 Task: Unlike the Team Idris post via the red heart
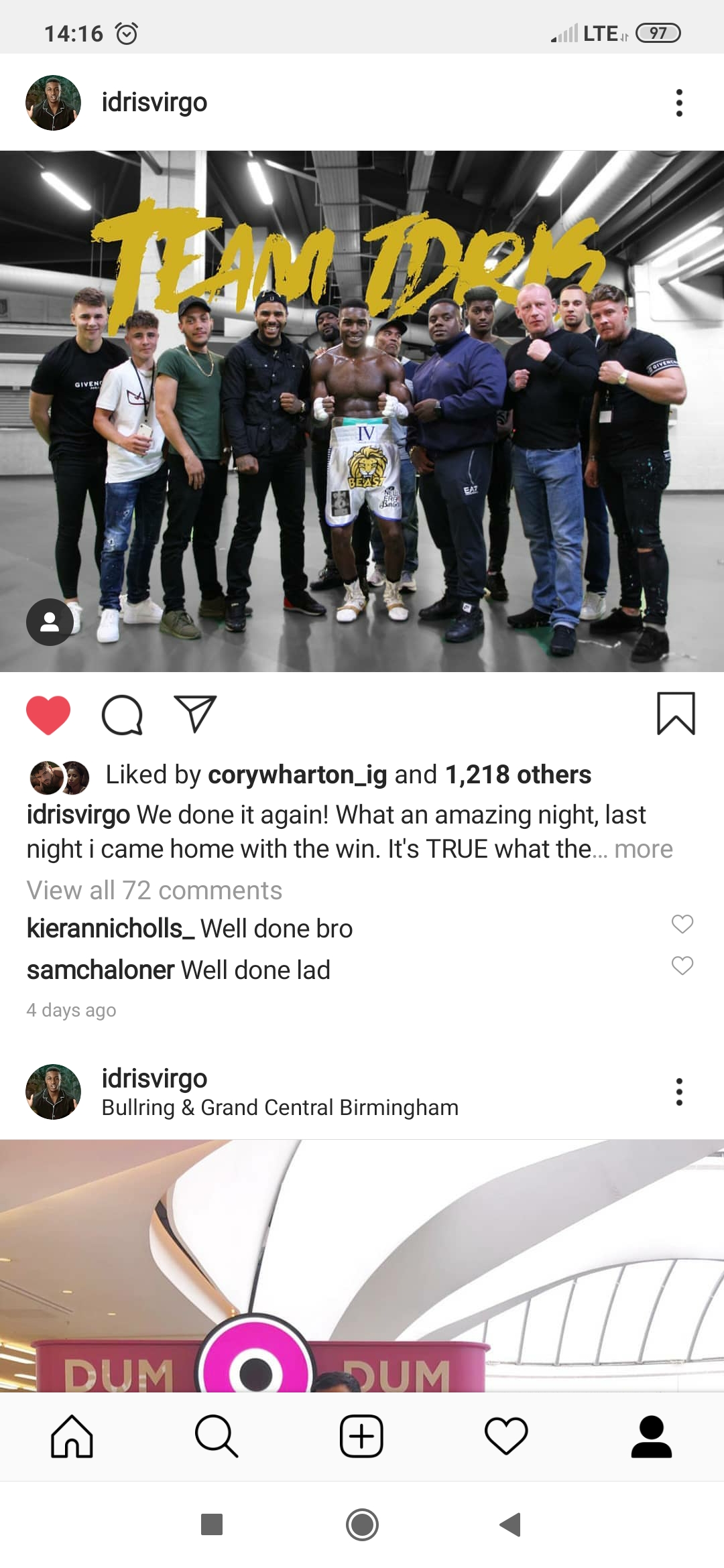click(x=48, y=714)
